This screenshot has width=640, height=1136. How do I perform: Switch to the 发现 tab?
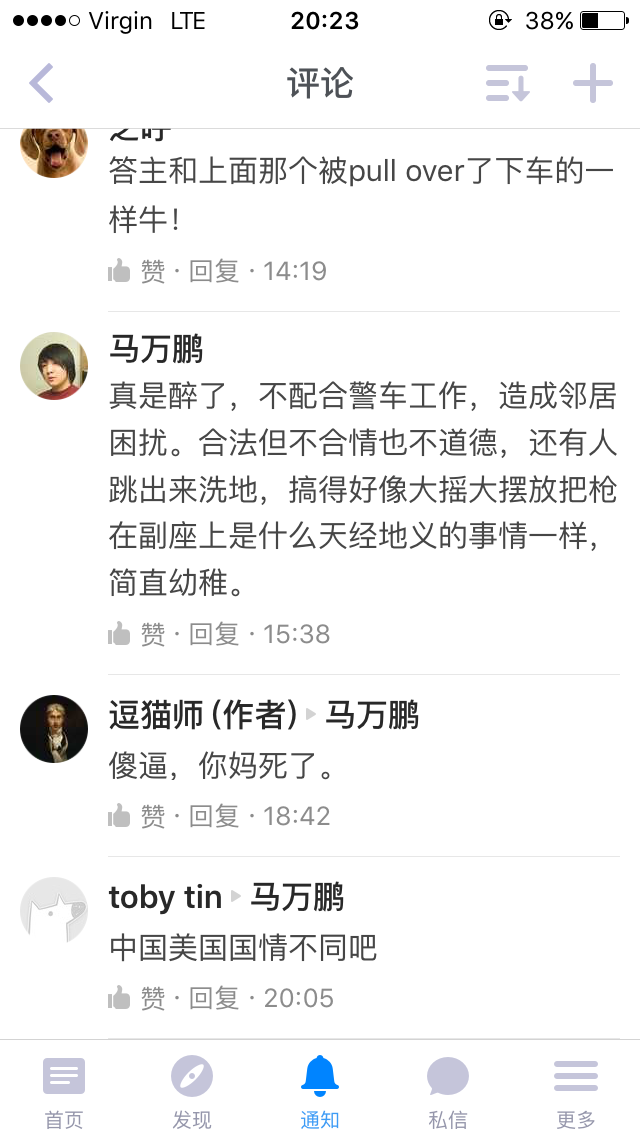[192, 1092]
